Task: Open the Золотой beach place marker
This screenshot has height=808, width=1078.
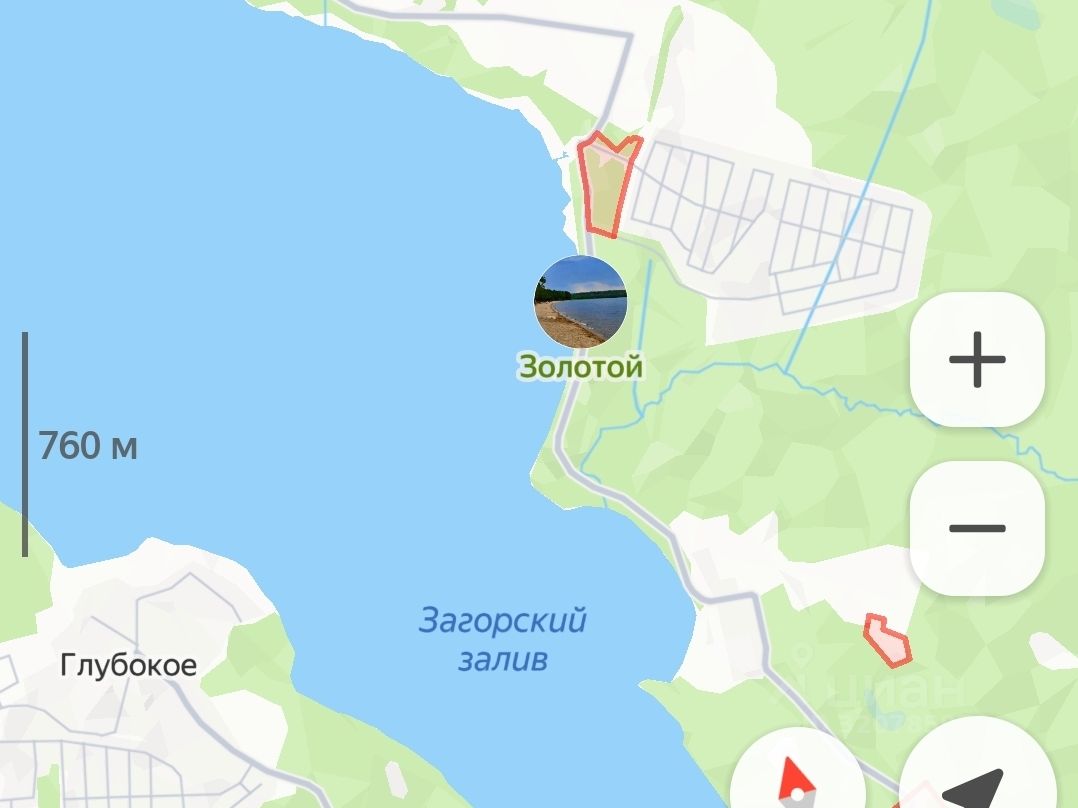Action: (580, 301)
